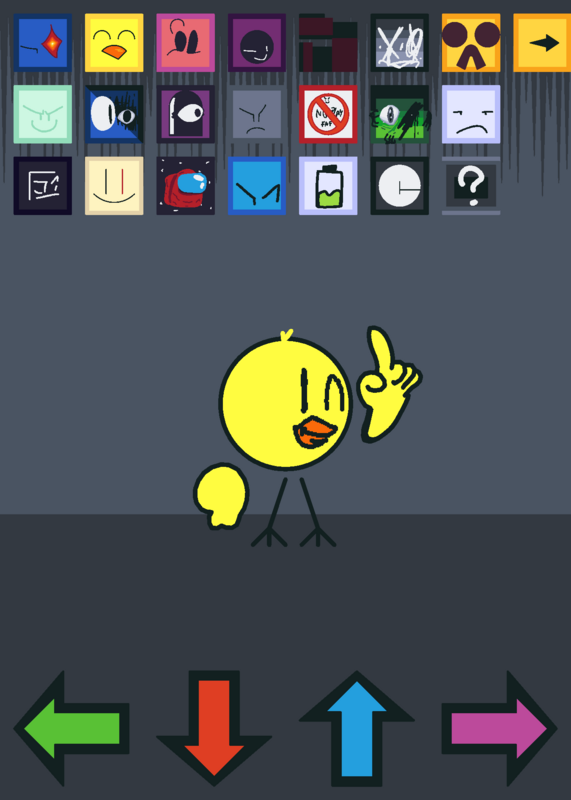This screenshot has height=800, width=571.
Task: Choose the pink tile with black eyes
Action: pos(185,43)
